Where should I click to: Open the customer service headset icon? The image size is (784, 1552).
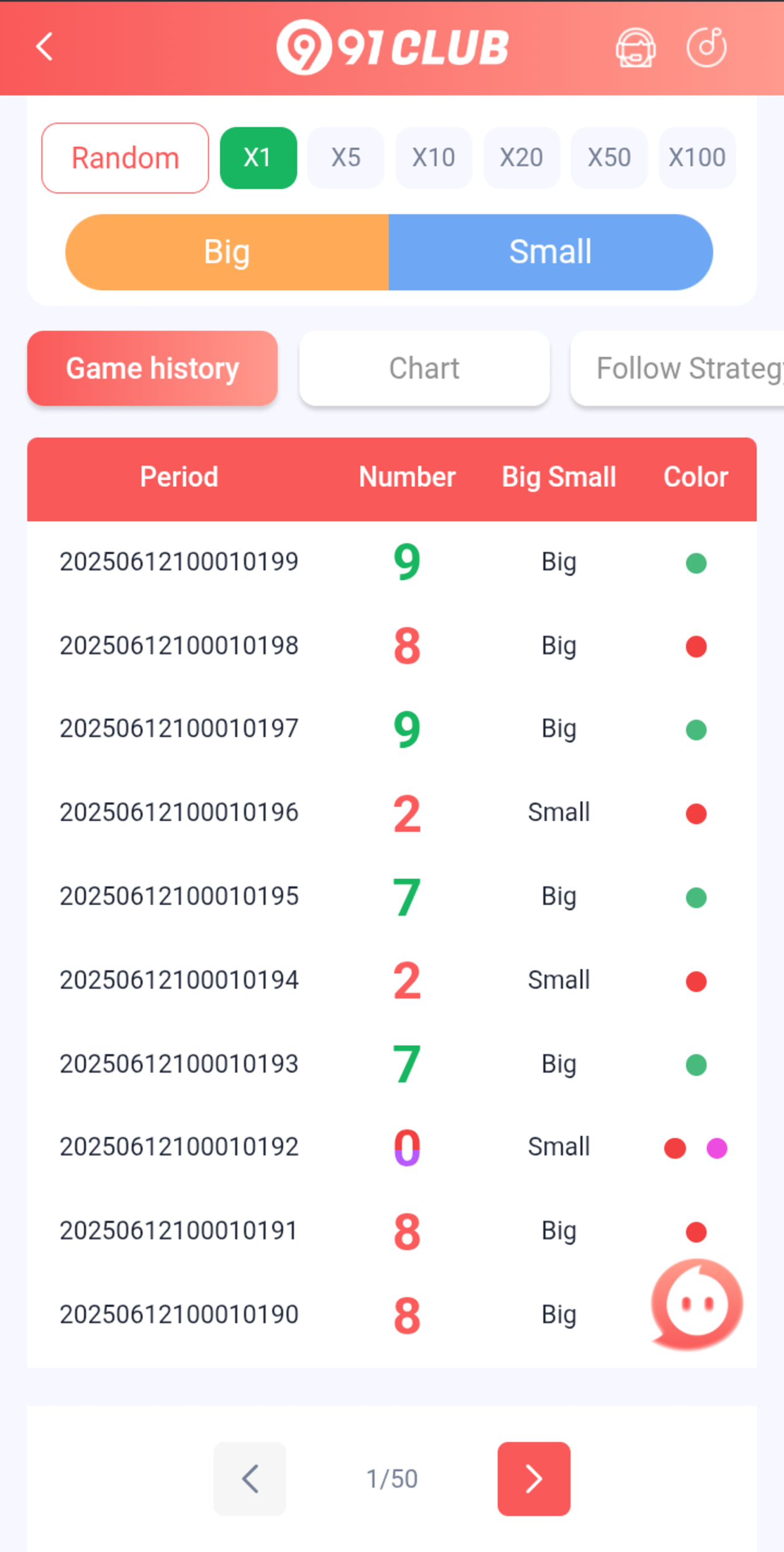point(635,47)
